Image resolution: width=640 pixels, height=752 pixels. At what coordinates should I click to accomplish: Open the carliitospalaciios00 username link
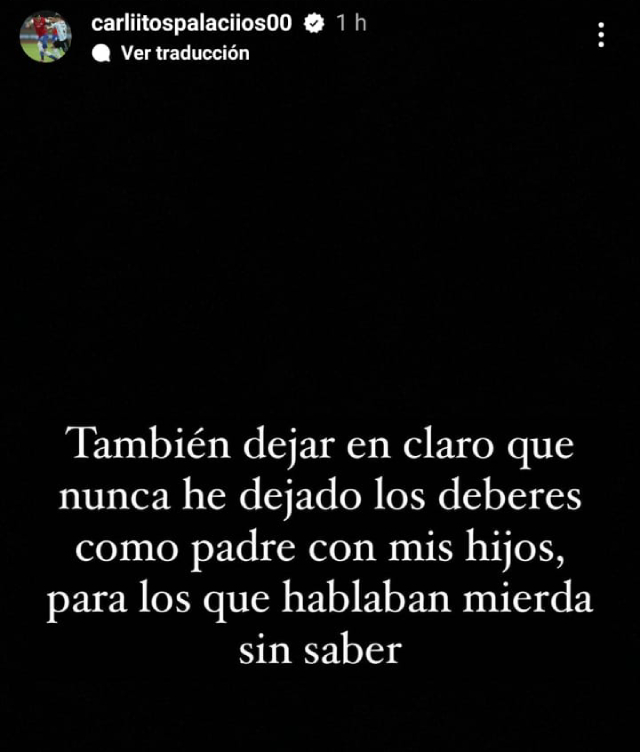[x=192, y=24]
